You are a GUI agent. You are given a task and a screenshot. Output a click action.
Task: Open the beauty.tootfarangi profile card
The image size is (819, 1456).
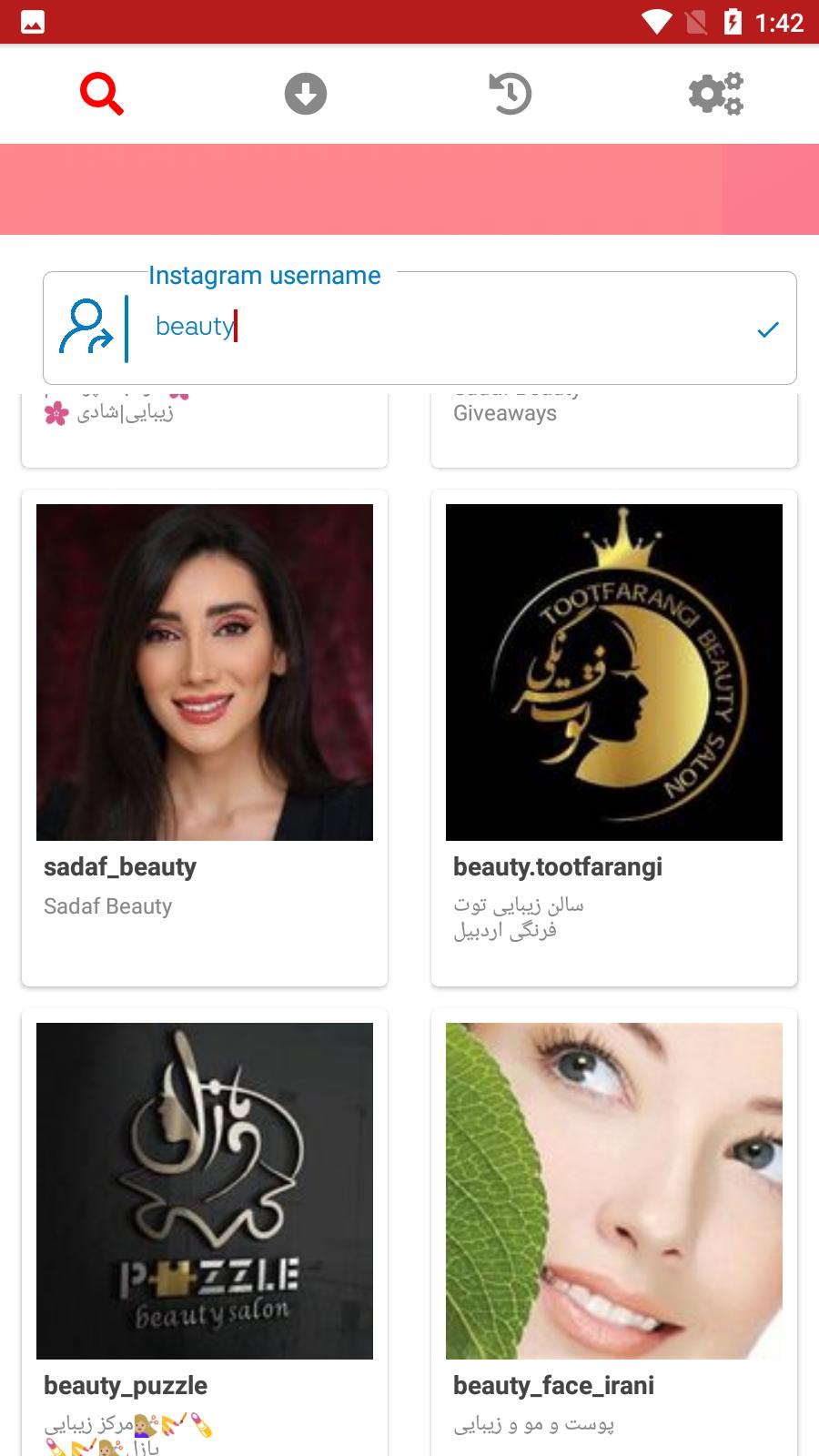tap(614, 737)
